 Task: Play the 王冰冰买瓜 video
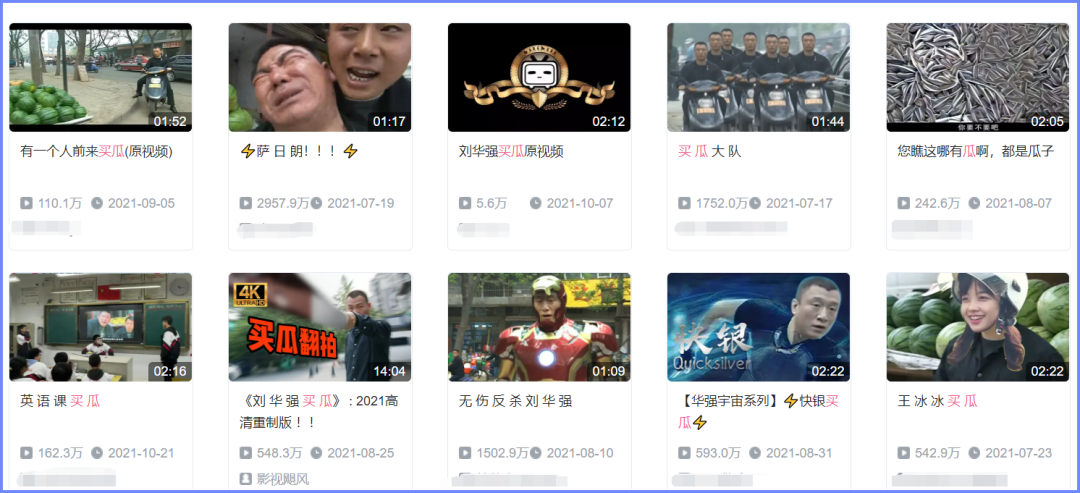tap(977, 327)
